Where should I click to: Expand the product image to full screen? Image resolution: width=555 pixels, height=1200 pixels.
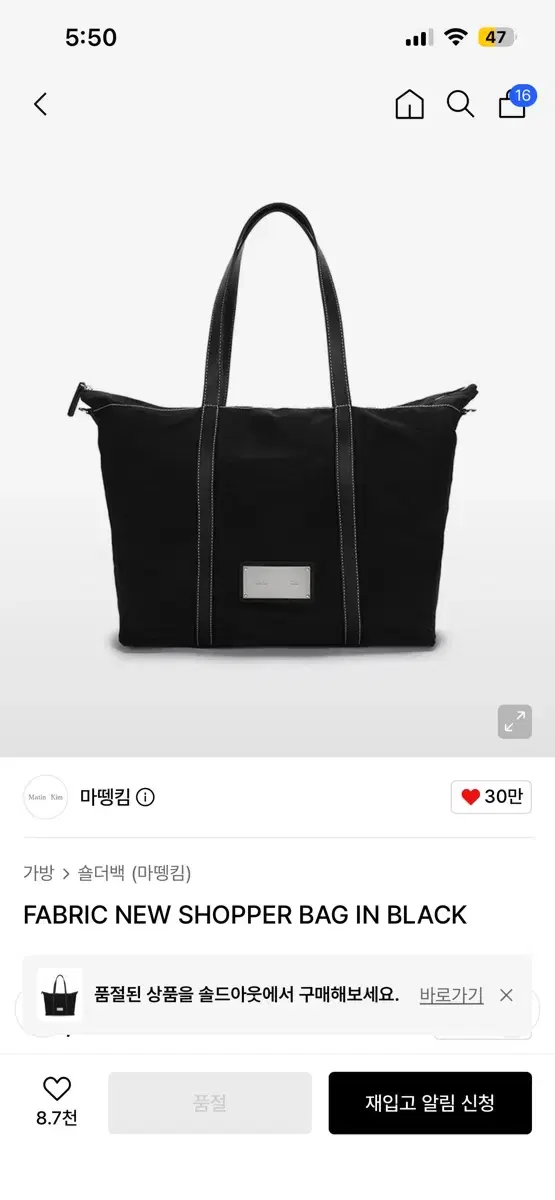[515, 722]
